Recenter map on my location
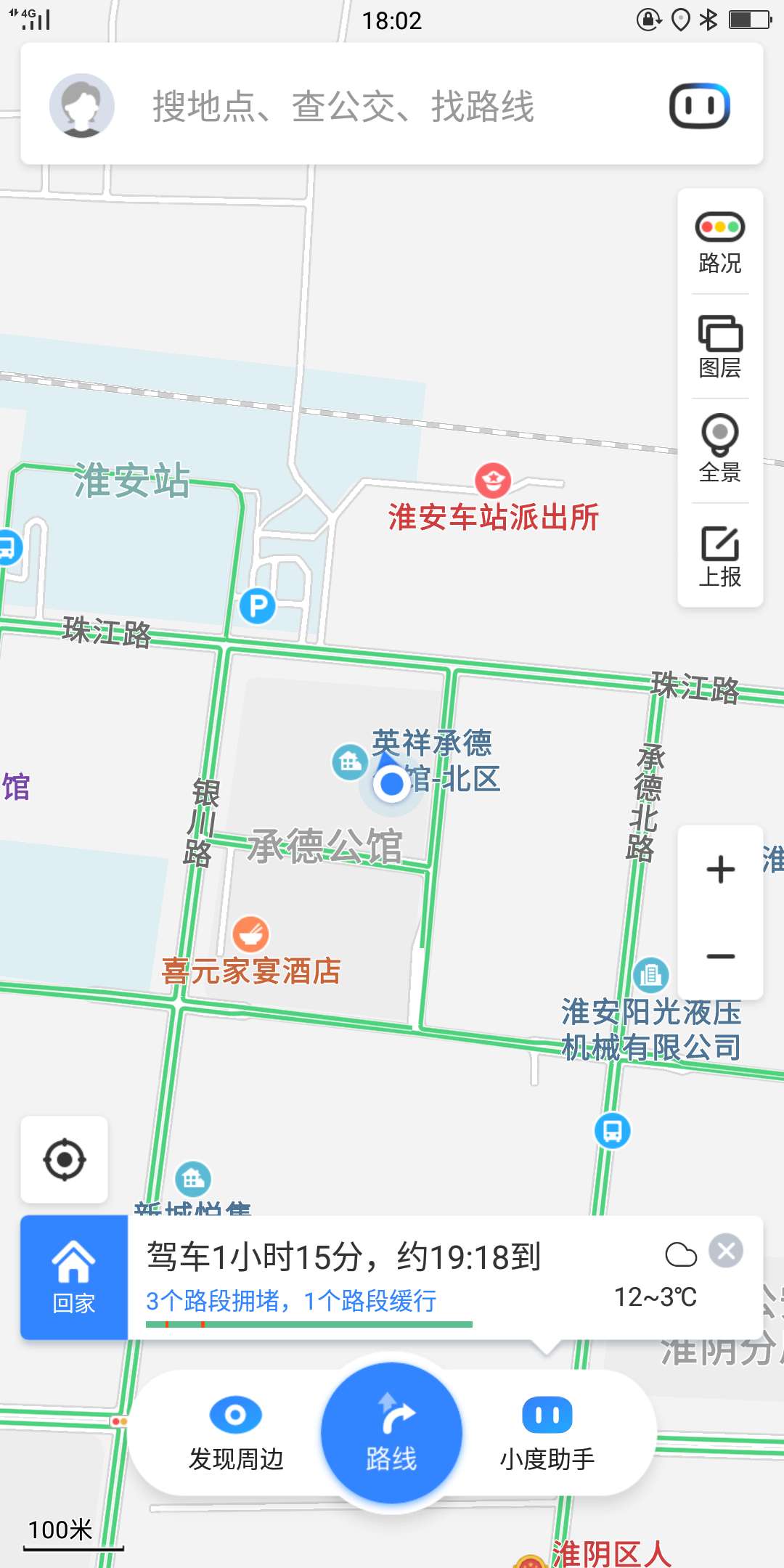 [65, 1159]
